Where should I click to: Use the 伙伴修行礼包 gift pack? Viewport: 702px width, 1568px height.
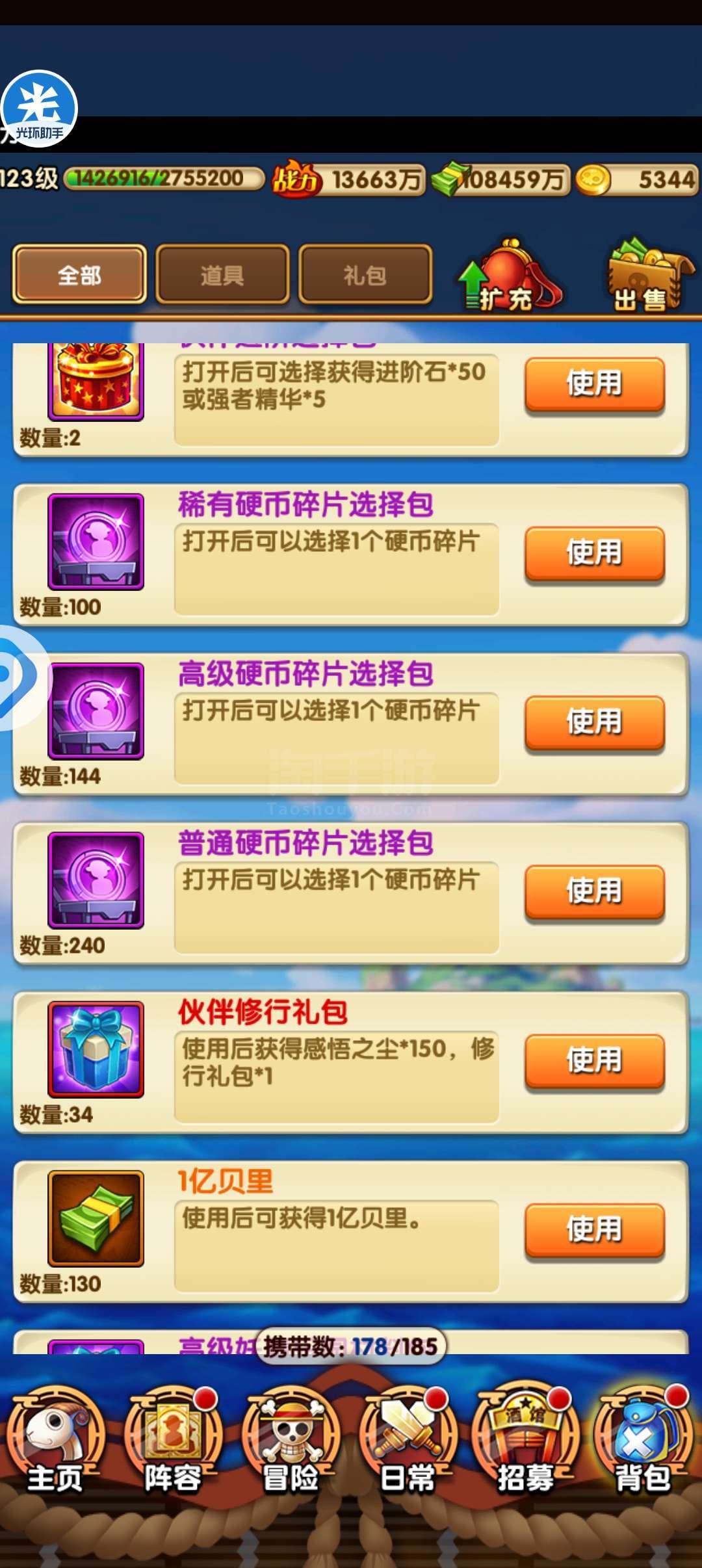tap(594, 1060)
